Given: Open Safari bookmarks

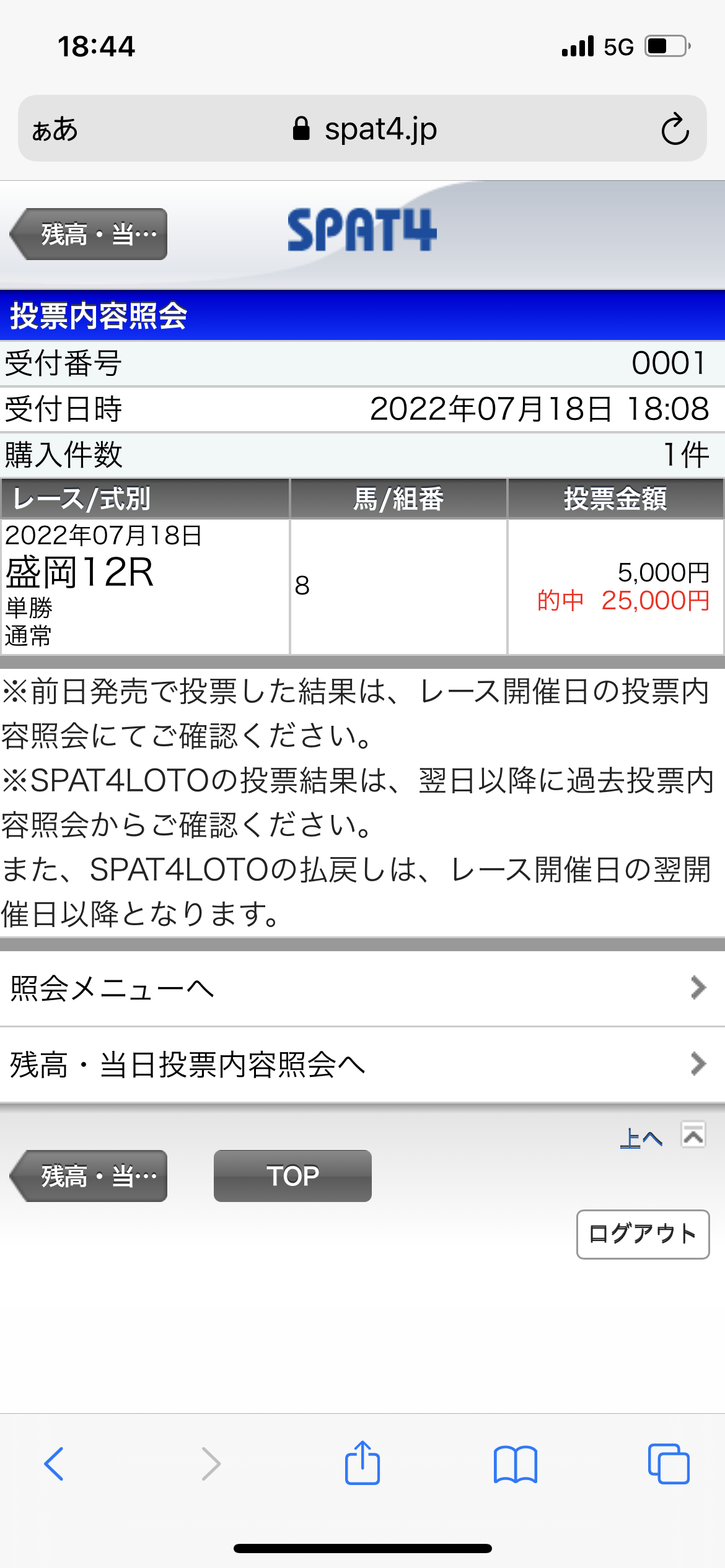Looking at the screenshot, I should (516, 1464).
